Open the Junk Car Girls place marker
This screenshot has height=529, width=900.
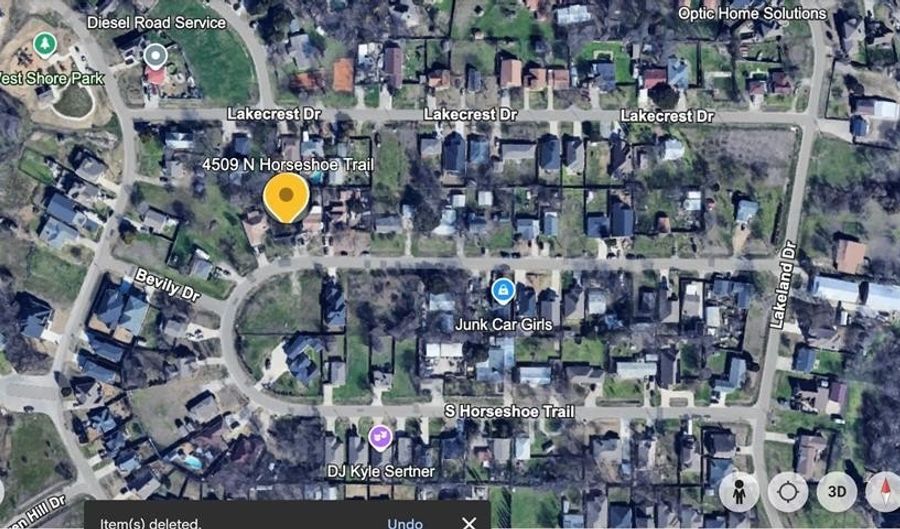pyautogui.click(x=502, y=292)
